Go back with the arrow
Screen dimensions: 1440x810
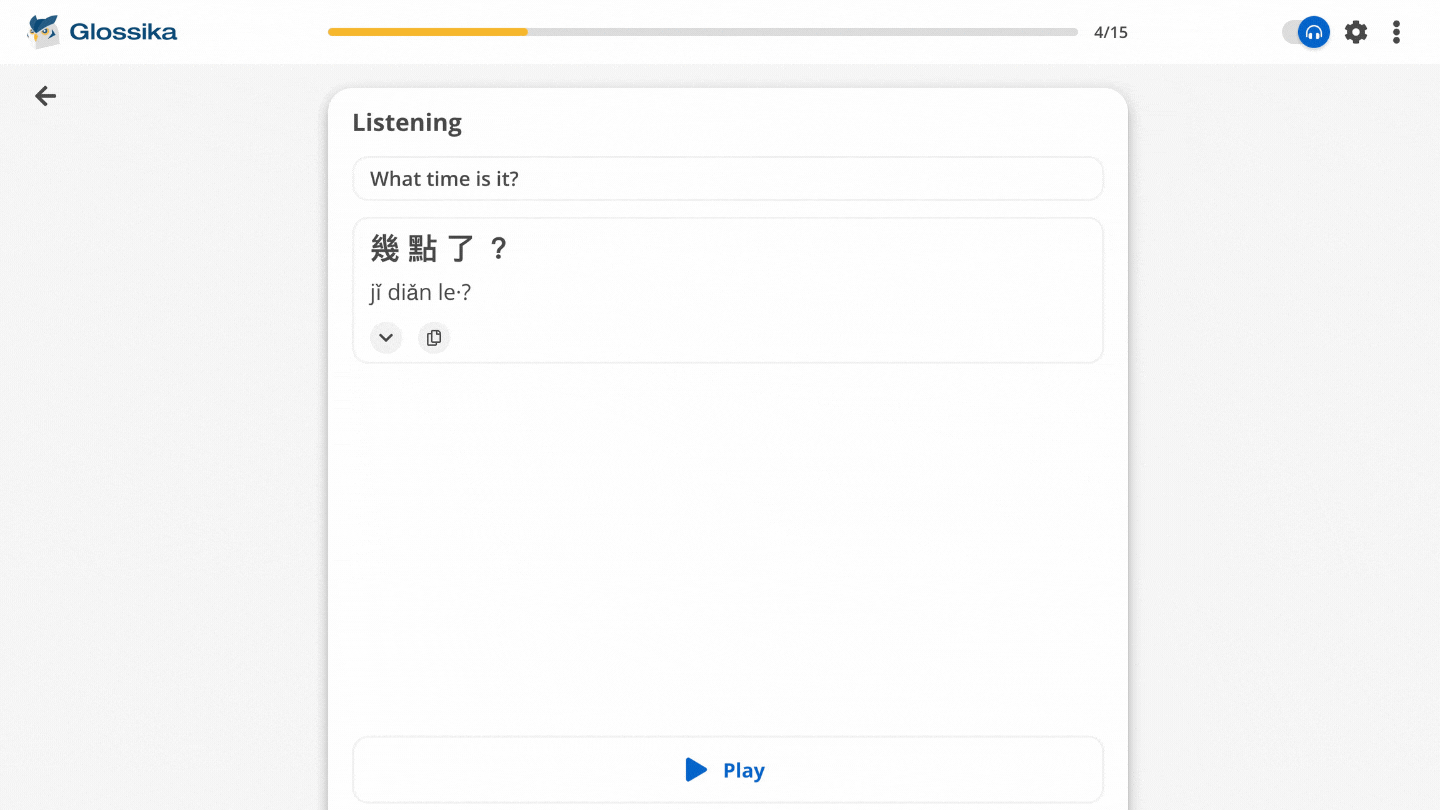coord(45,96)
